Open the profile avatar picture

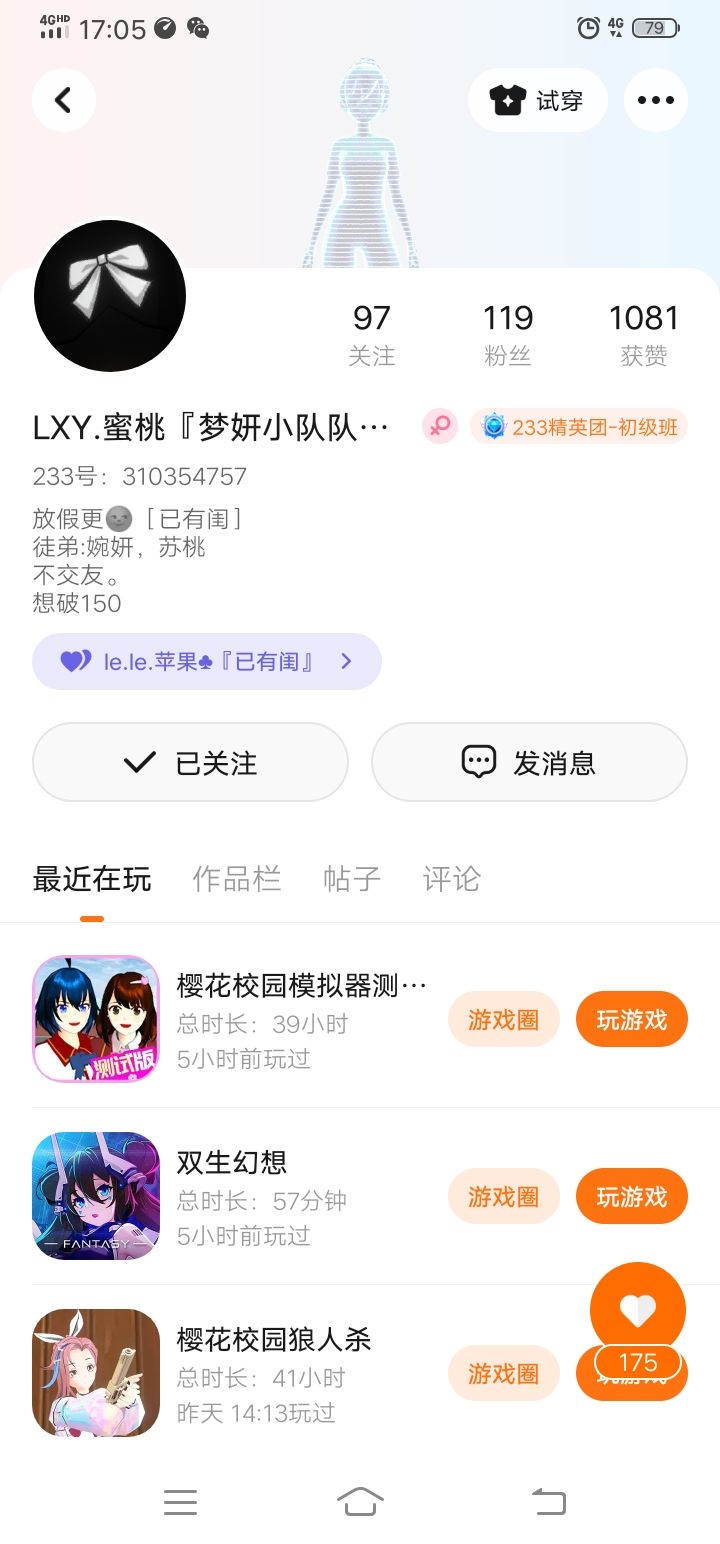coord(110,296)
